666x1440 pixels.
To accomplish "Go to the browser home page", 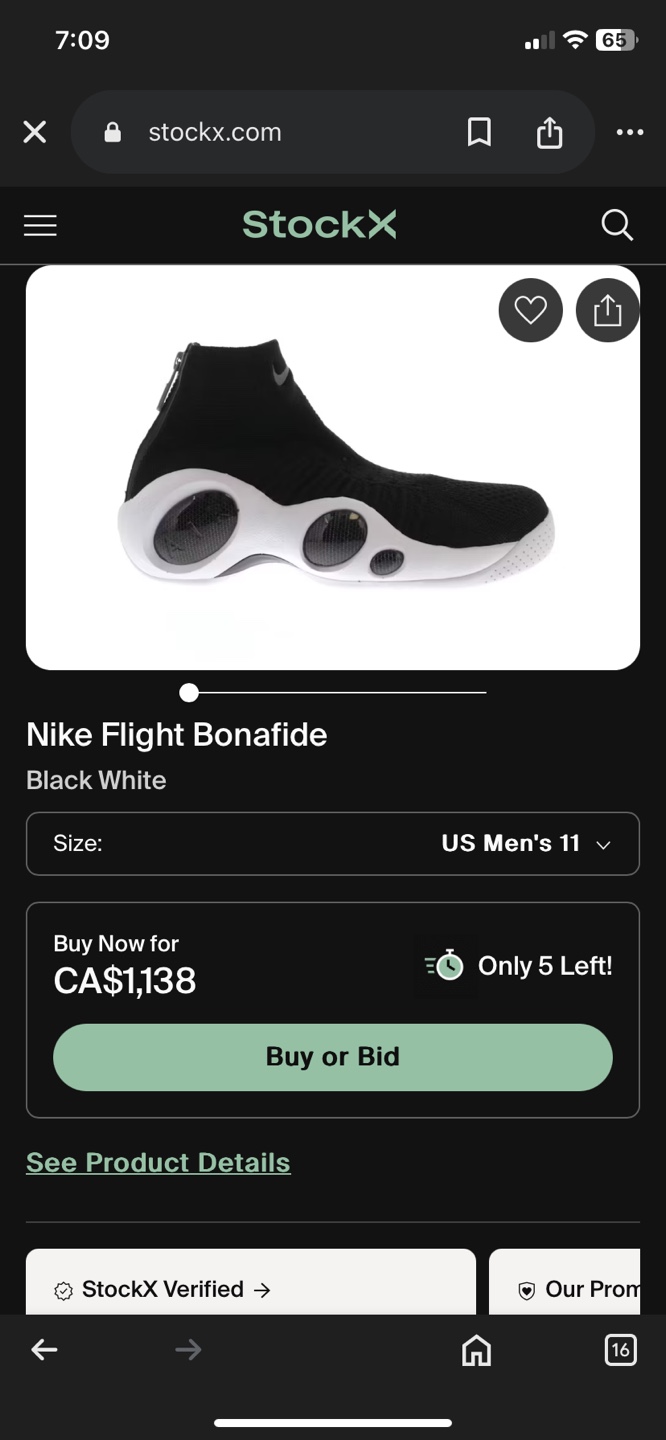I will coord(476,1351).
